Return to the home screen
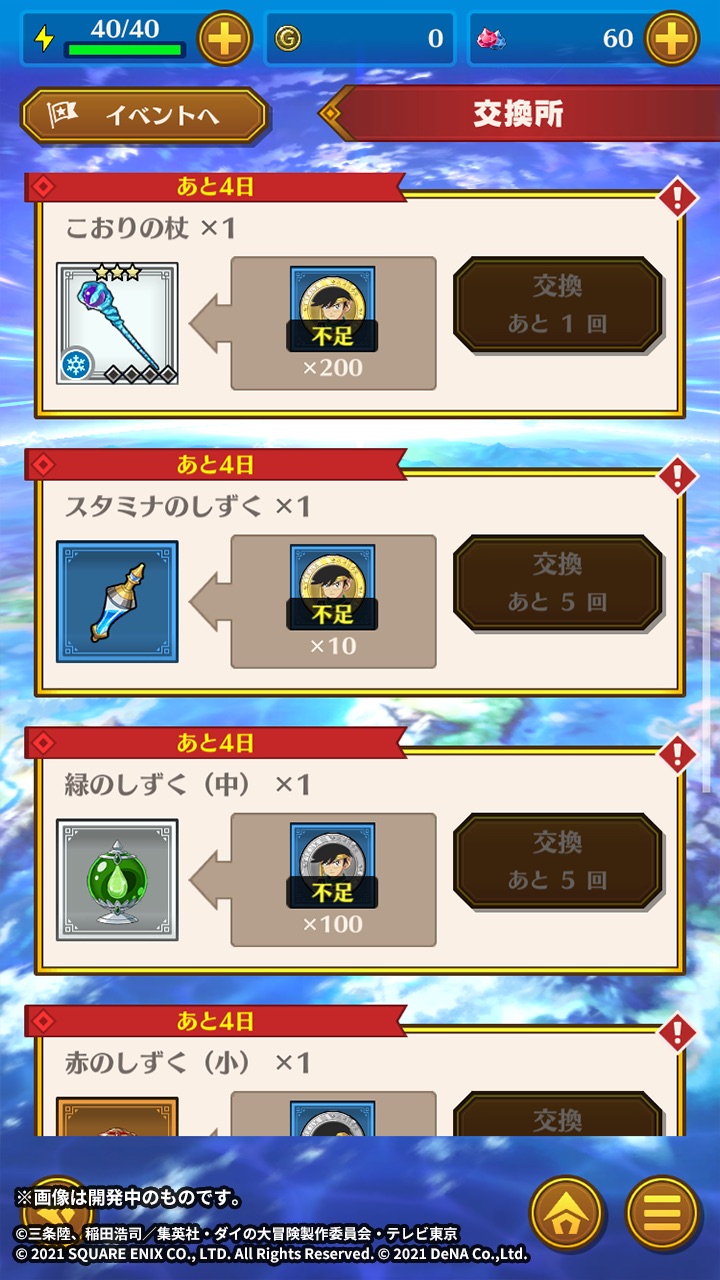This screenshot has height=1280, width=720. point(567,1213)
